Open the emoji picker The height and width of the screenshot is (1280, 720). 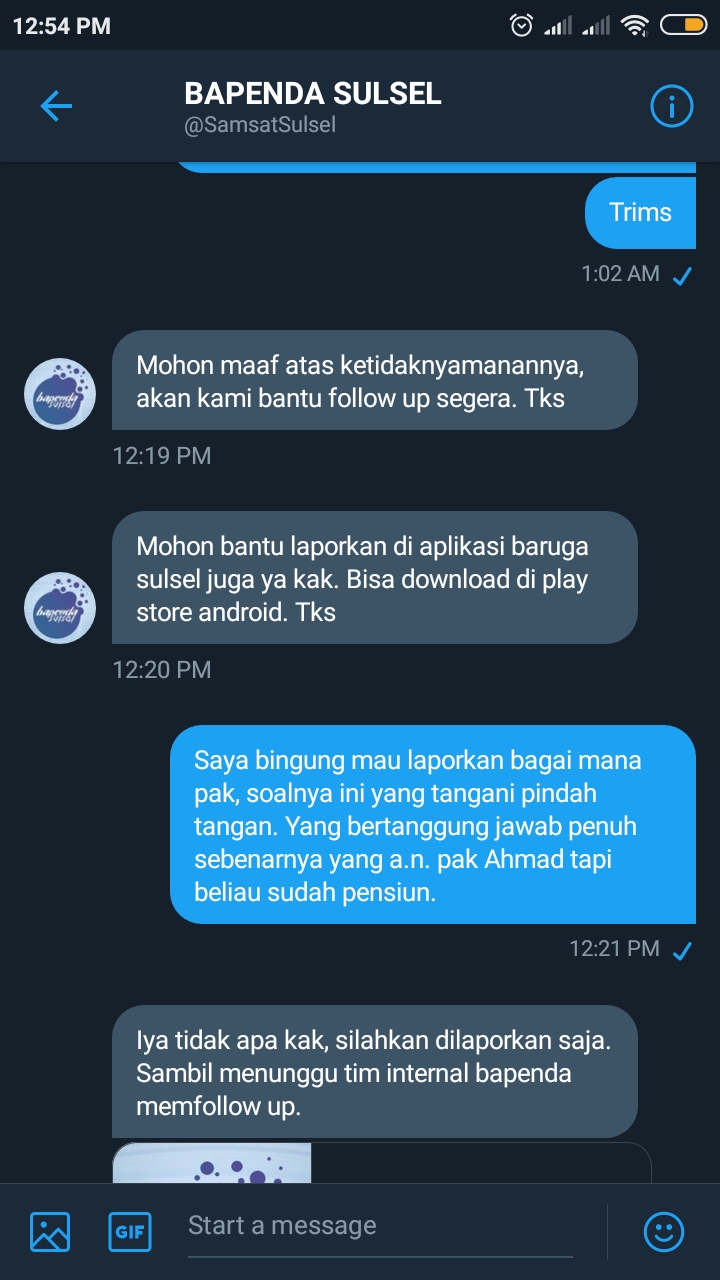[x=664, y=1231]
